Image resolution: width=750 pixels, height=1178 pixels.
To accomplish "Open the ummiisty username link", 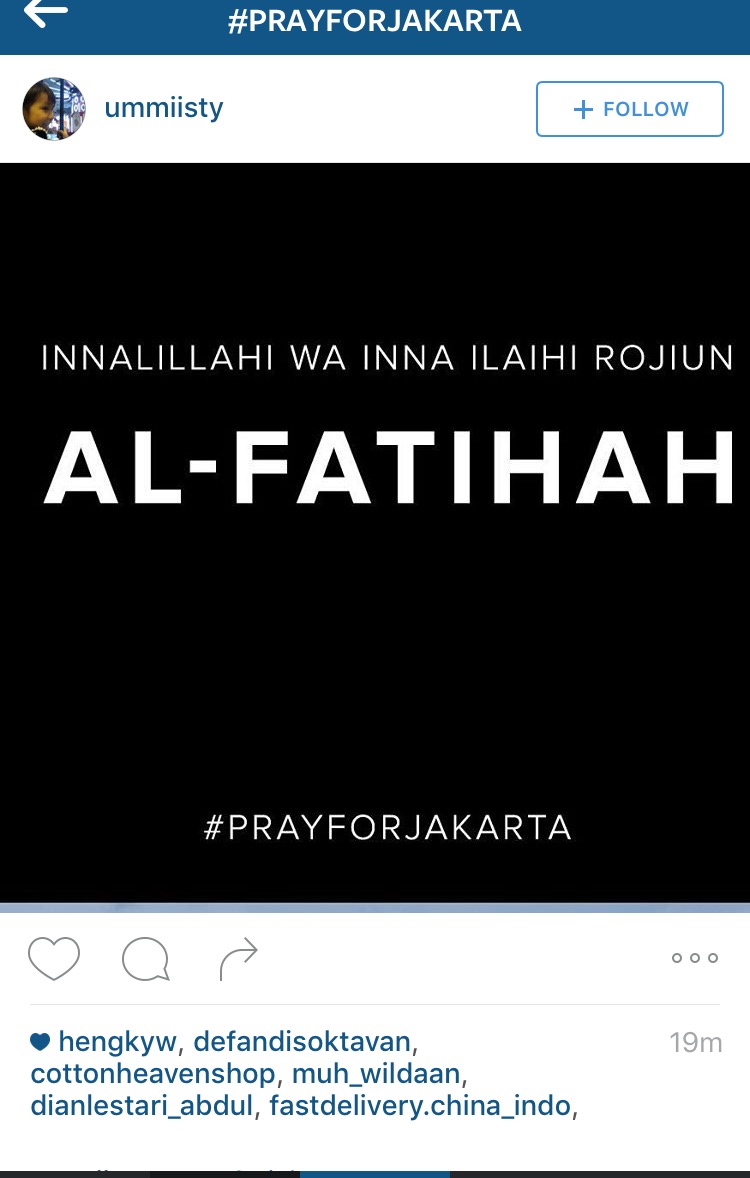I will (164, 108).
